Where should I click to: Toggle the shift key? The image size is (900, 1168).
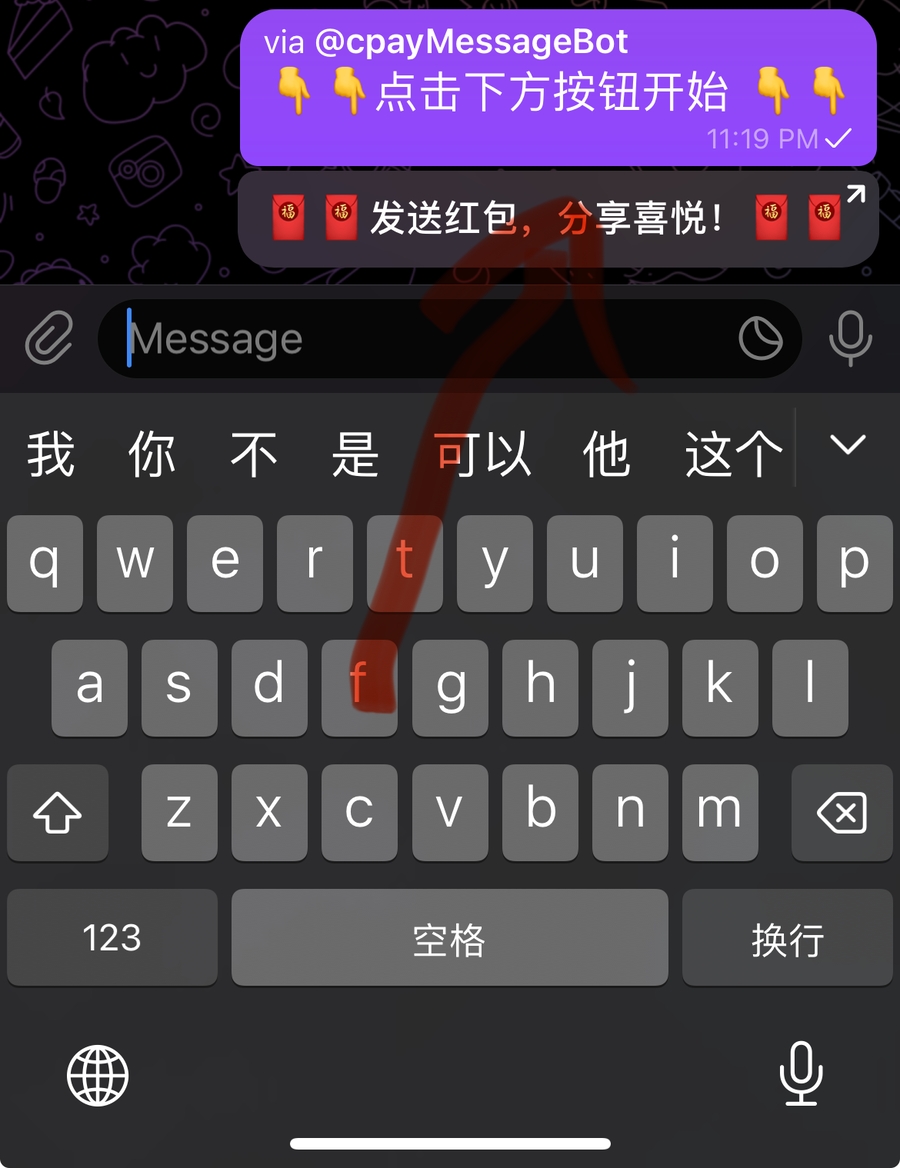(57, 813)
